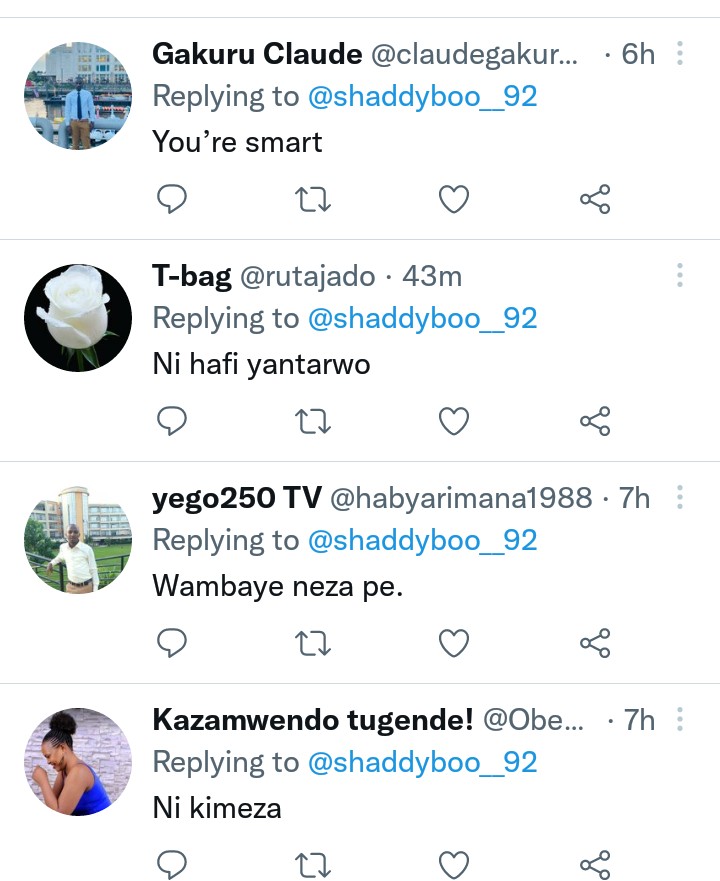The height and width of the screenshot is (881, 720).
Task: Retweet Gakuru Claude's "You're smart" reply
Action: [x=315, y=200]
